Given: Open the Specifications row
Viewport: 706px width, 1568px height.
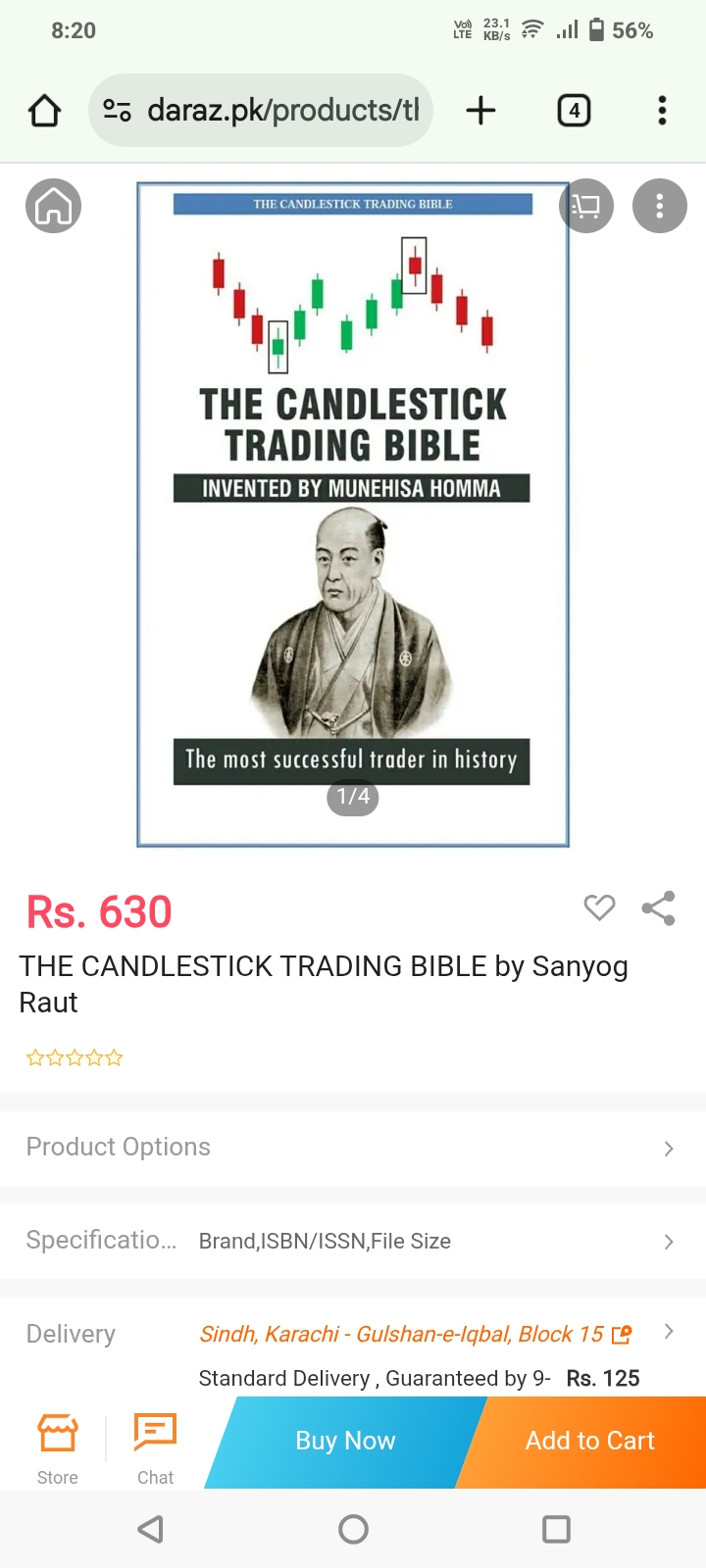Looking at the screenshot, I should 352,1242.
